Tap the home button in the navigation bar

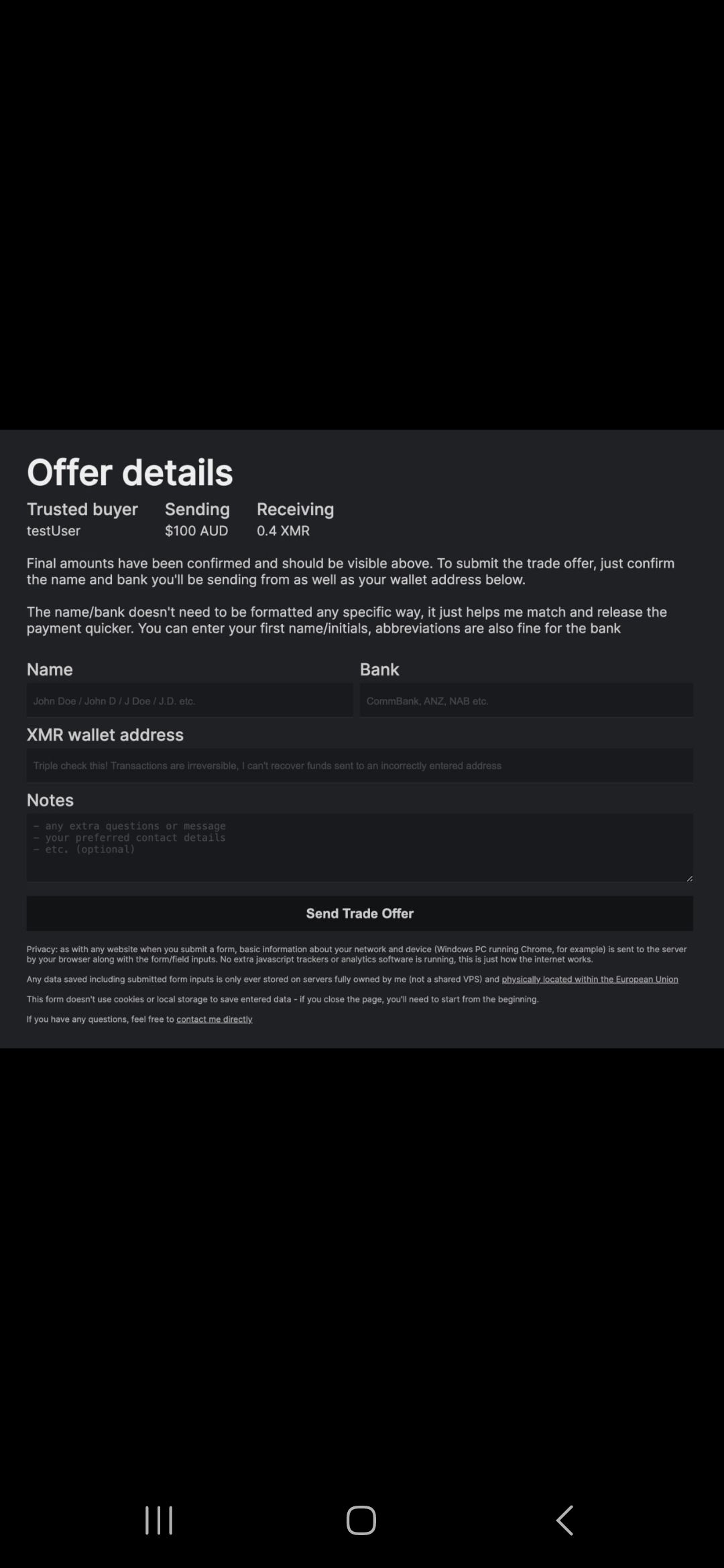point(361,1520)
